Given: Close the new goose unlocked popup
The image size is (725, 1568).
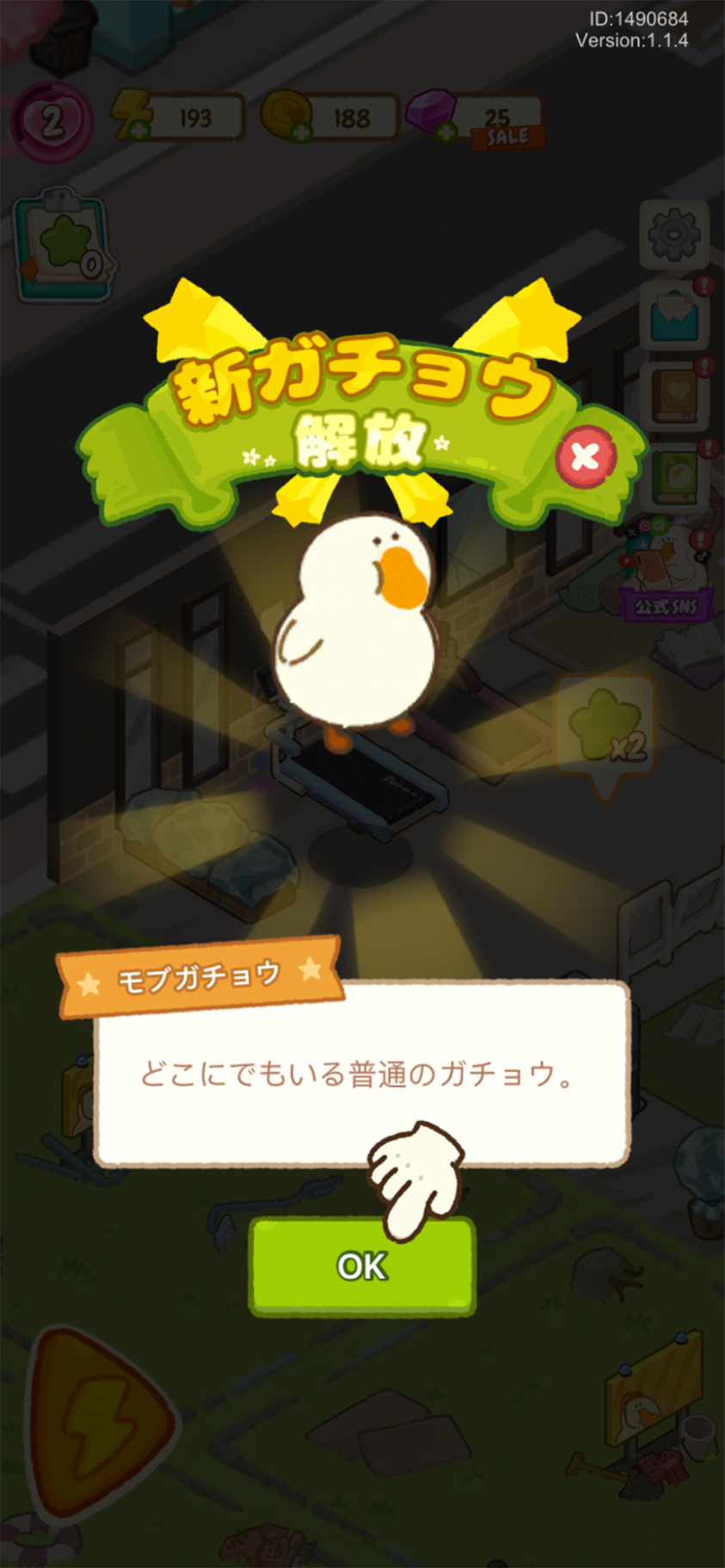Looking at the screenshot, I should 585,456.
